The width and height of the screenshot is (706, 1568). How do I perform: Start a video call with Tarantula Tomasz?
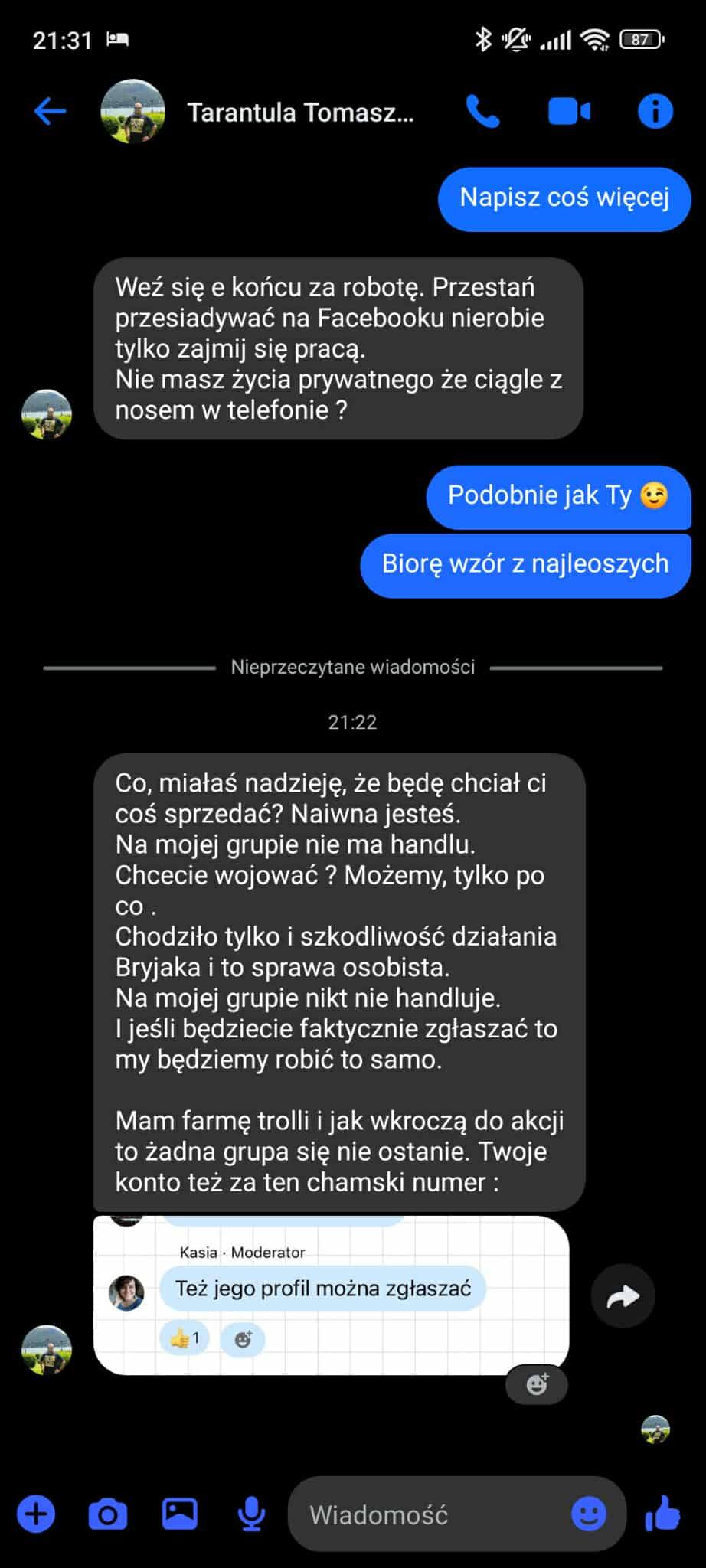569,113
